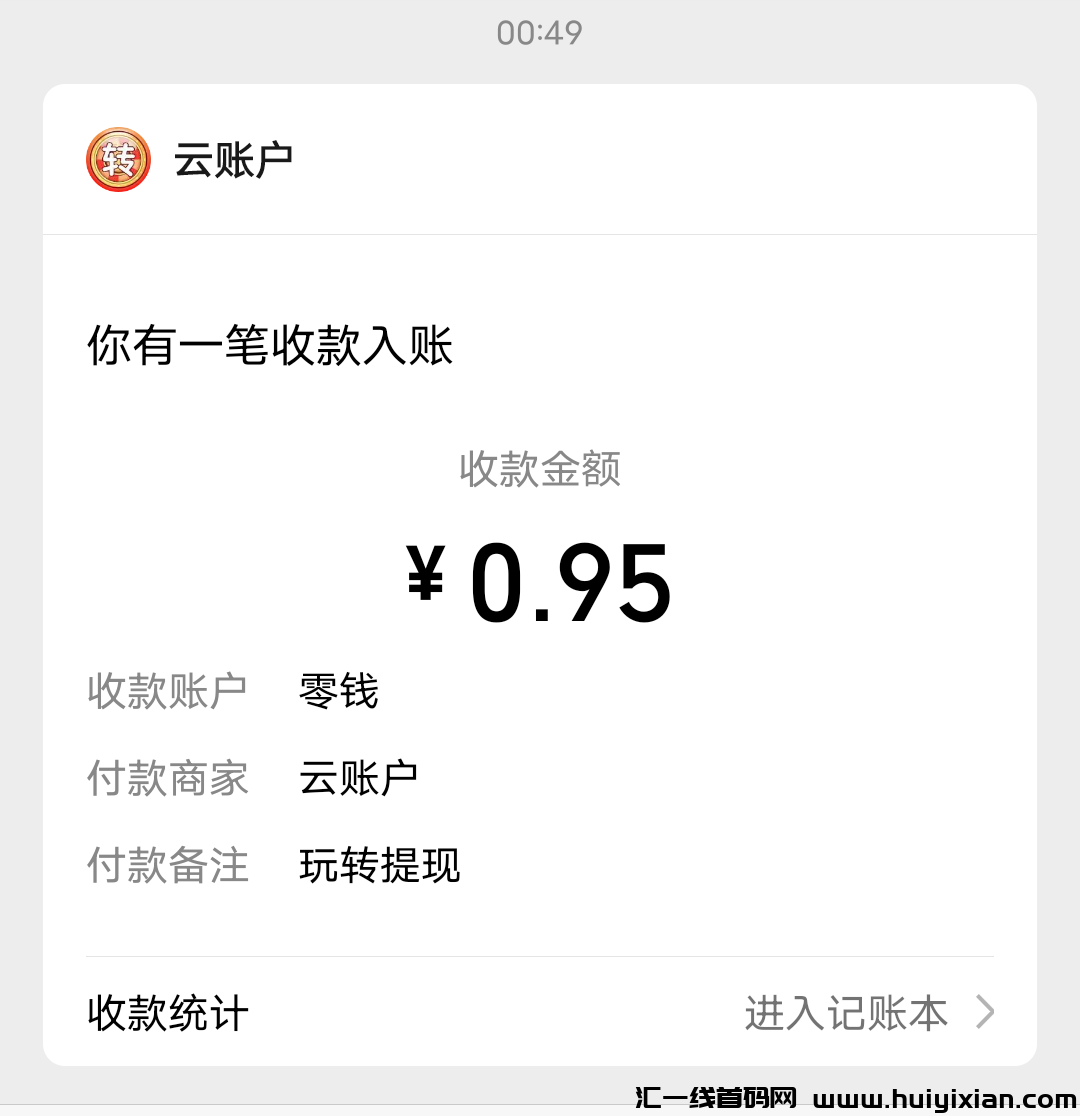Select the 付款备注 label
The width and height of the screenshot is (1080, 1116).
[x=166, y=867]
